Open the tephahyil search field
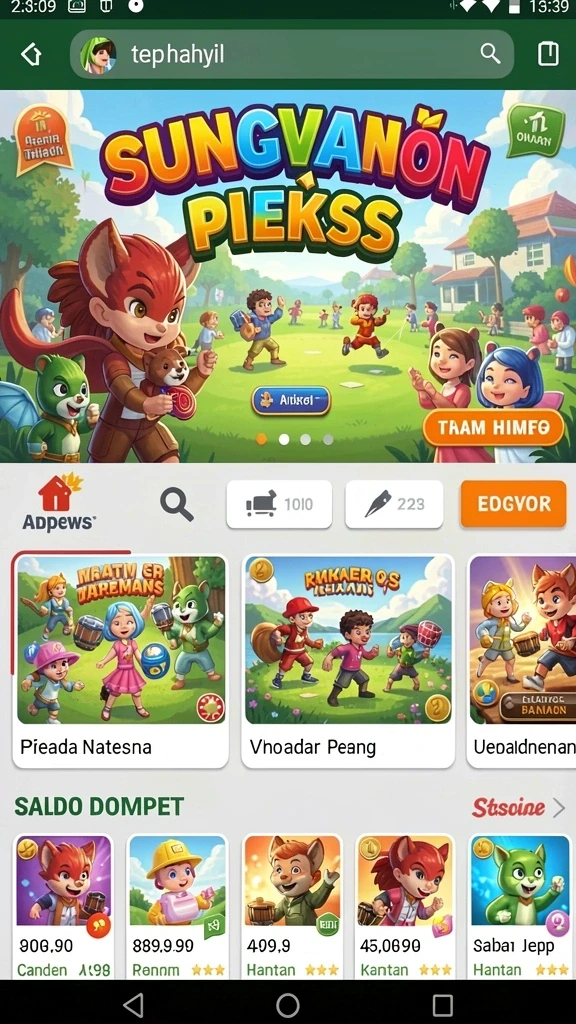This screenshot has width=576, height=1024. coord(291,54)
